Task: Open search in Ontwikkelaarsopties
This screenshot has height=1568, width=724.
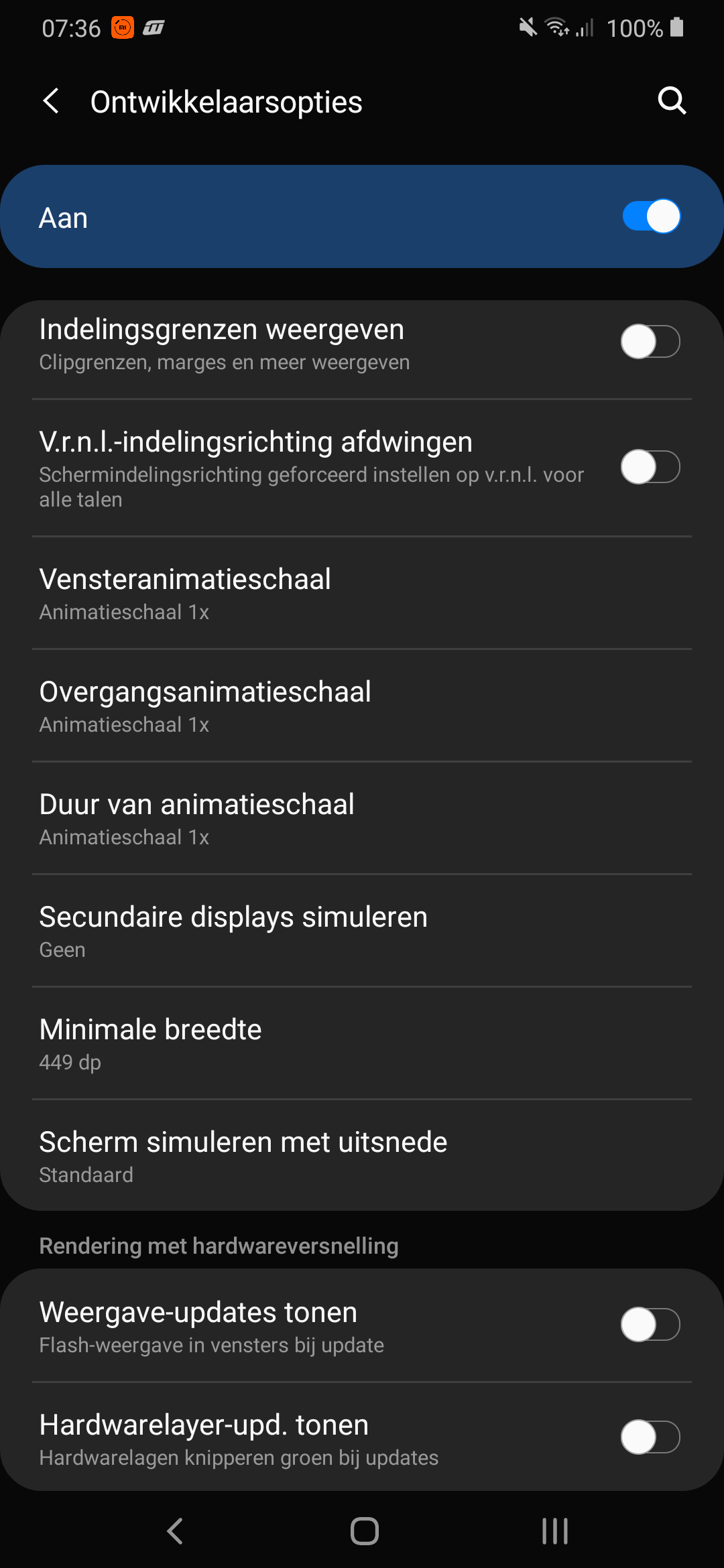Action: [672, 101]
